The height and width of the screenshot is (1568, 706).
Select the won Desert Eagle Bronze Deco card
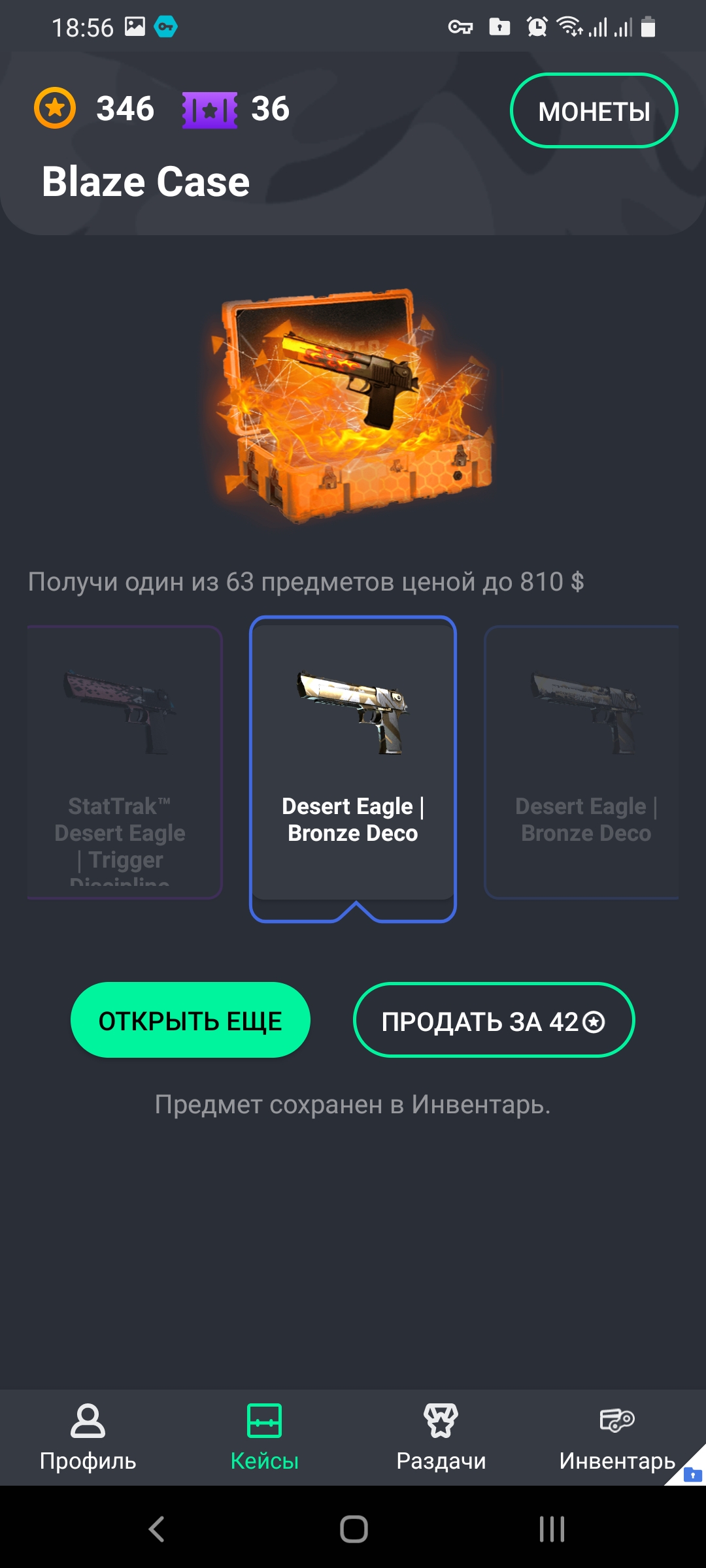(353, 761)
